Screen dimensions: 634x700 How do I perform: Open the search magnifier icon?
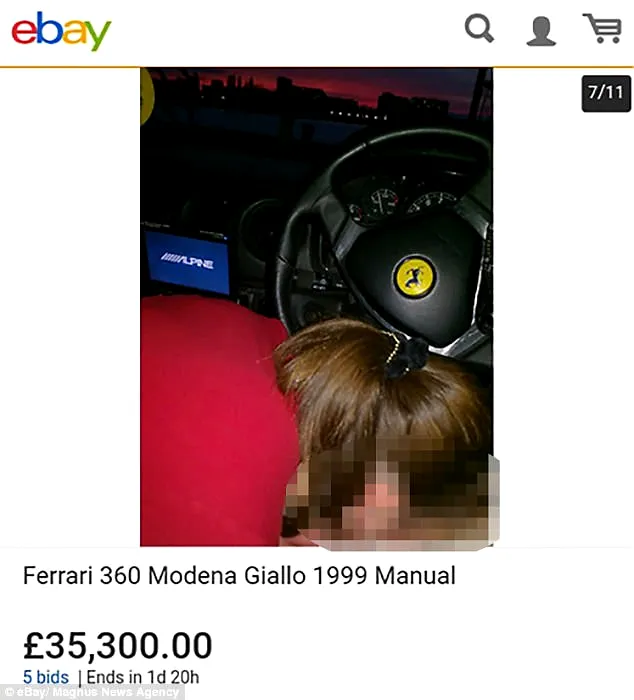pyautogui.click(x=480, y=29)
